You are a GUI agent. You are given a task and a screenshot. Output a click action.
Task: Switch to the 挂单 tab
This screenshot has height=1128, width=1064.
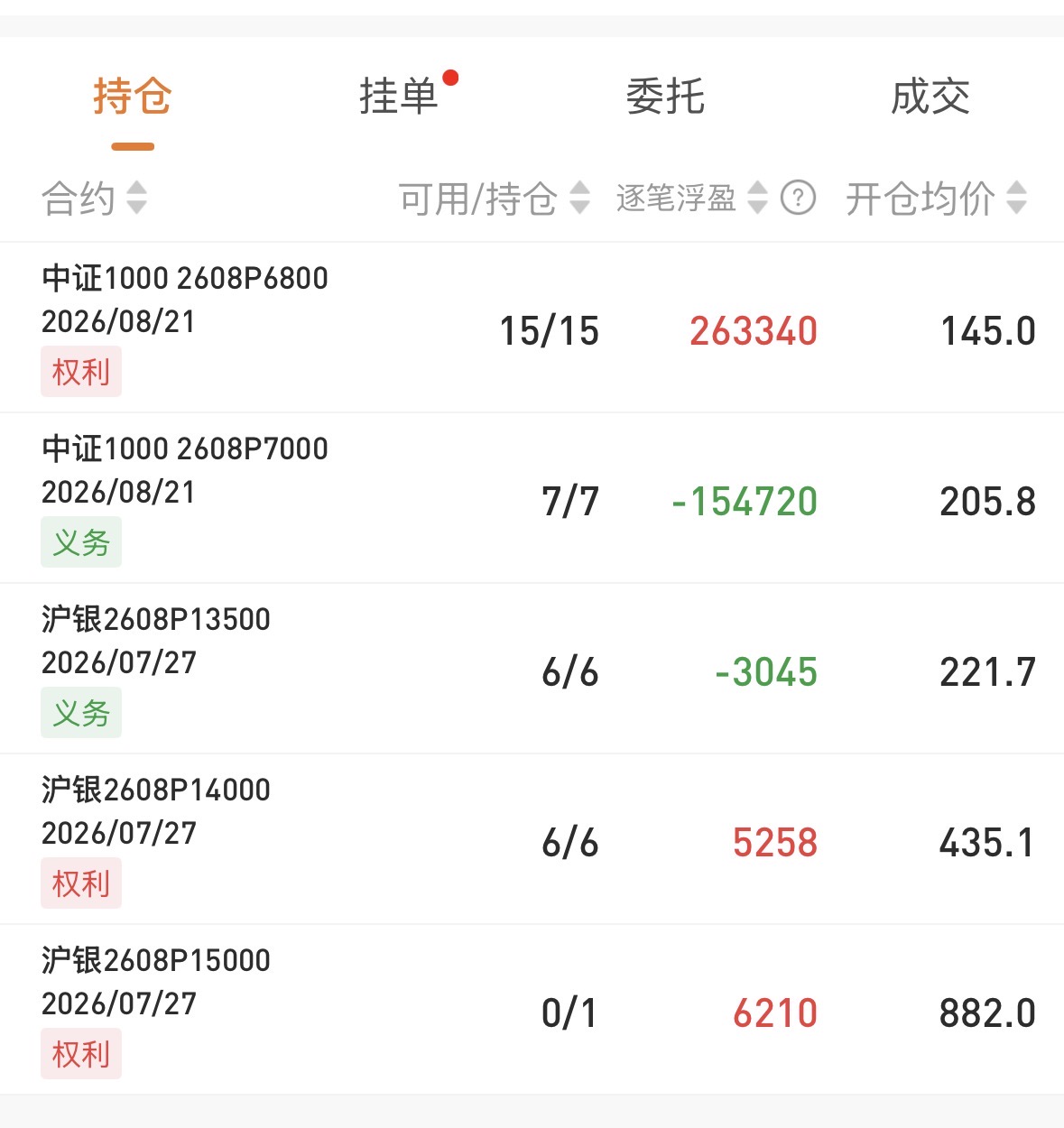[398, 96]
